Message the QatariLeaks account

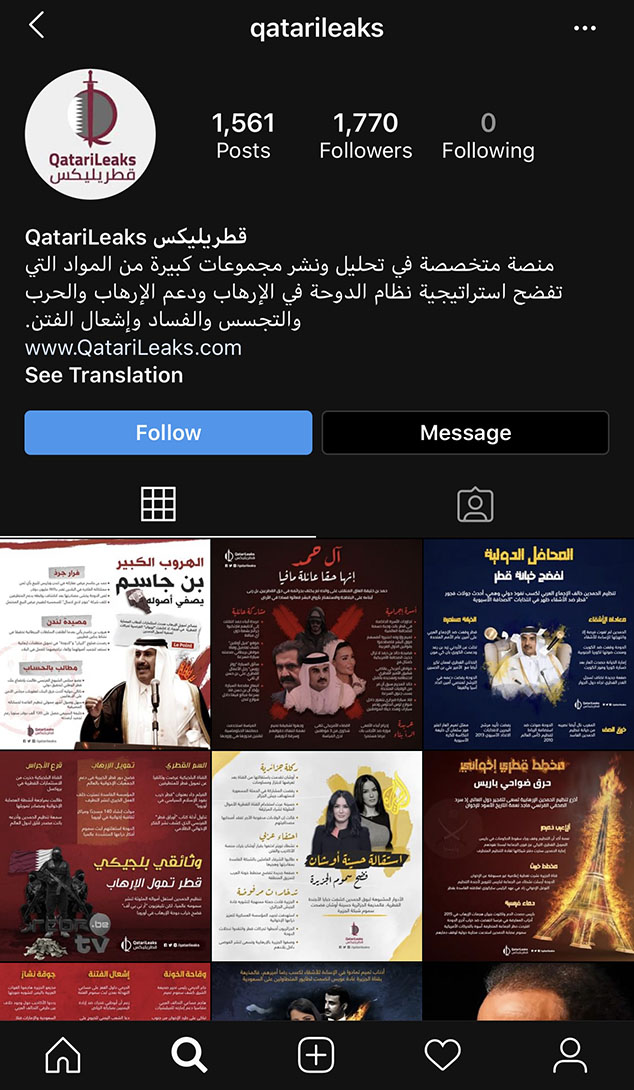click(x=465, y=433)
